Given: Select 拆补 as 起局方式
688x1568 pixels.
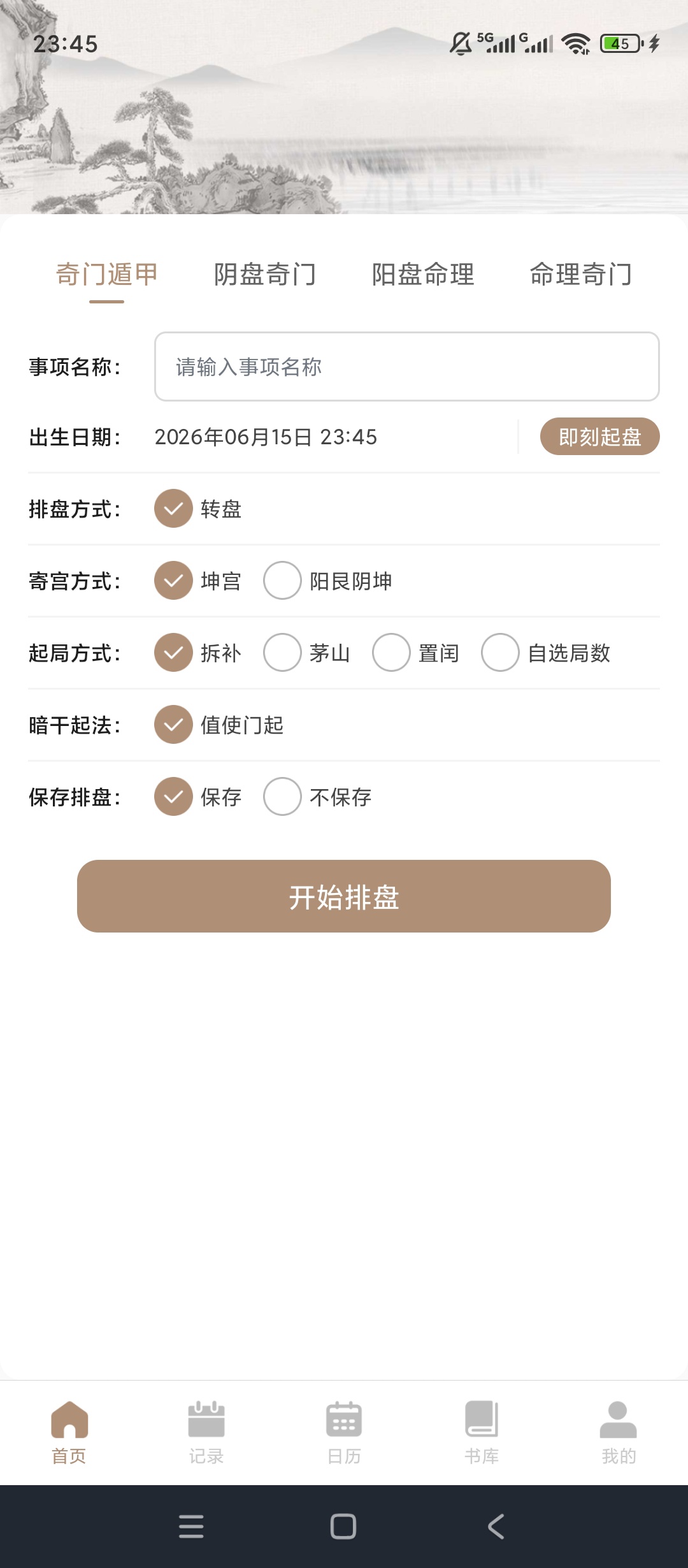Looking at the screenshot, I should (x=198, y=653).
